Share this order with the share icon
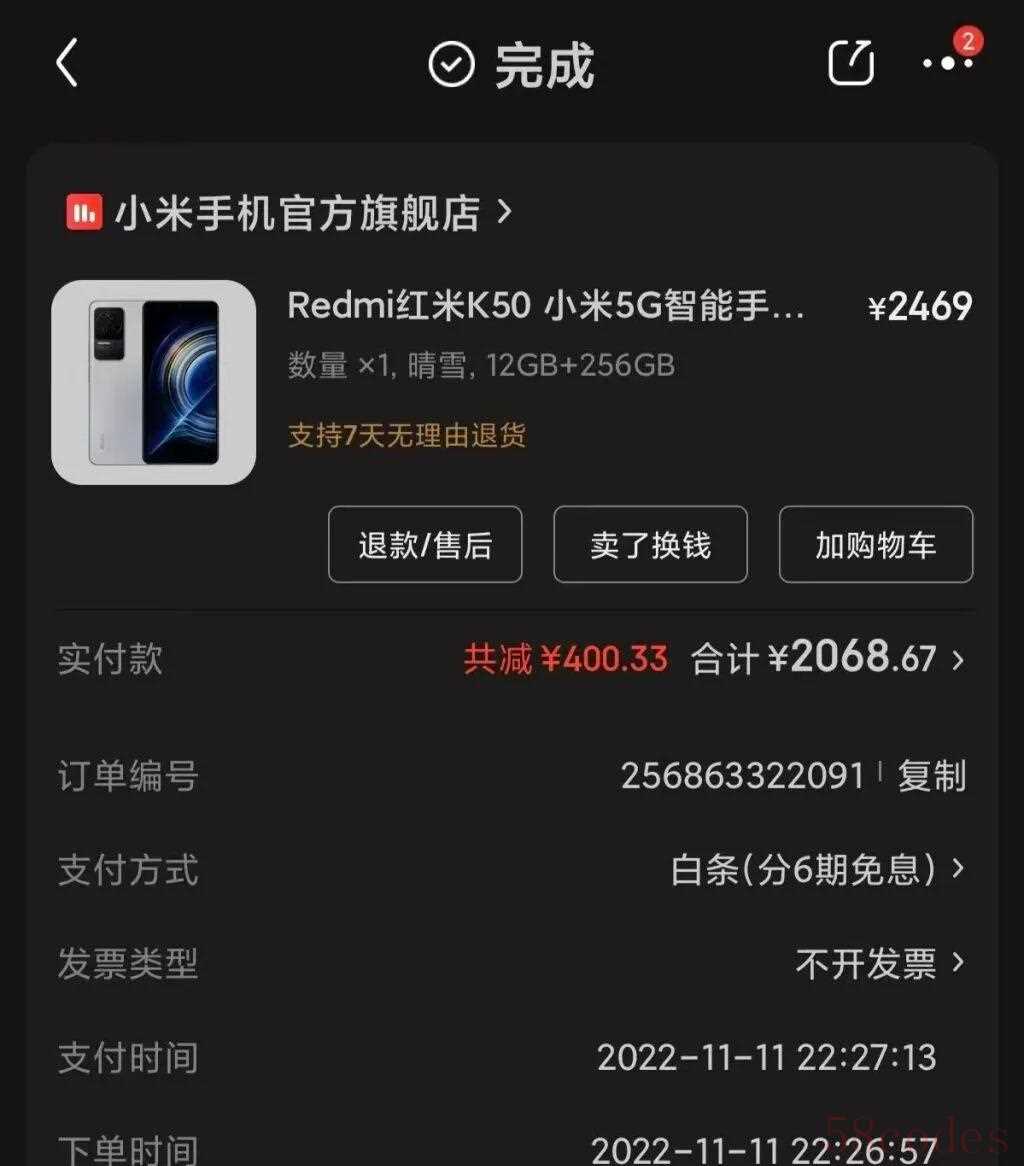The image size is (1024, 1166). 851,65
